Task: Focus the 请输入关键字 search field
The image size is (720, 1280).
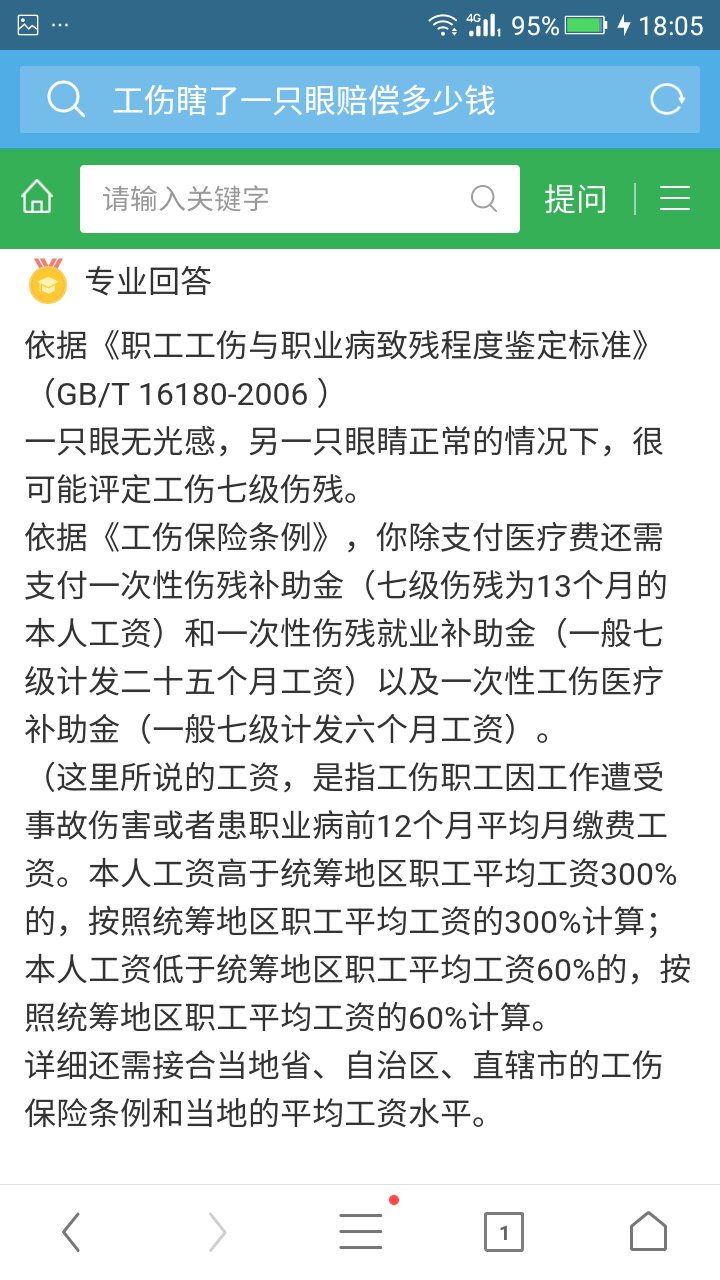Action: (x=300, y=198)
